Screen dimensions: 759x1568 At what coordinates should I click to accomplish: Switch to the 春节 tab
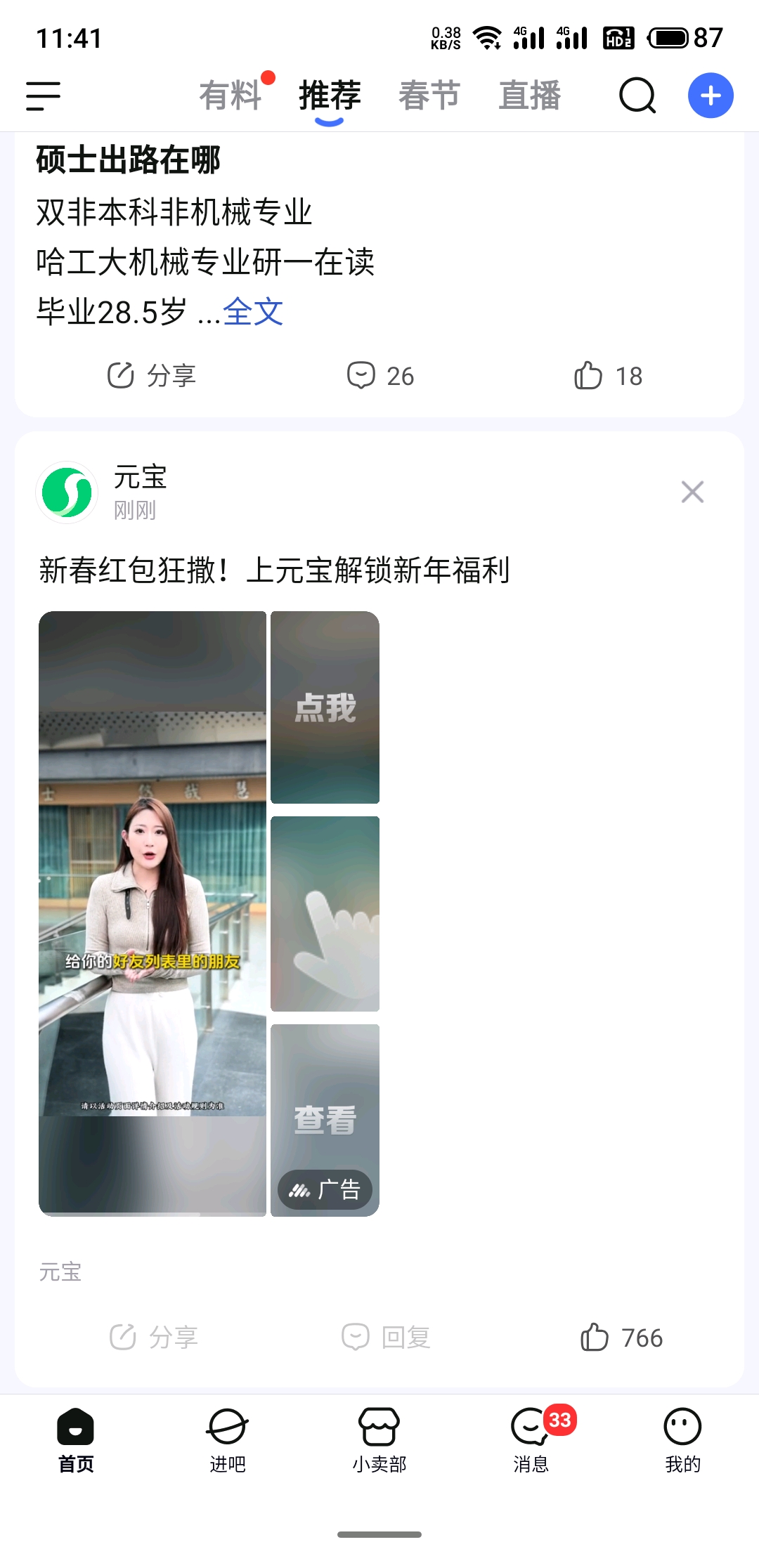429,96
